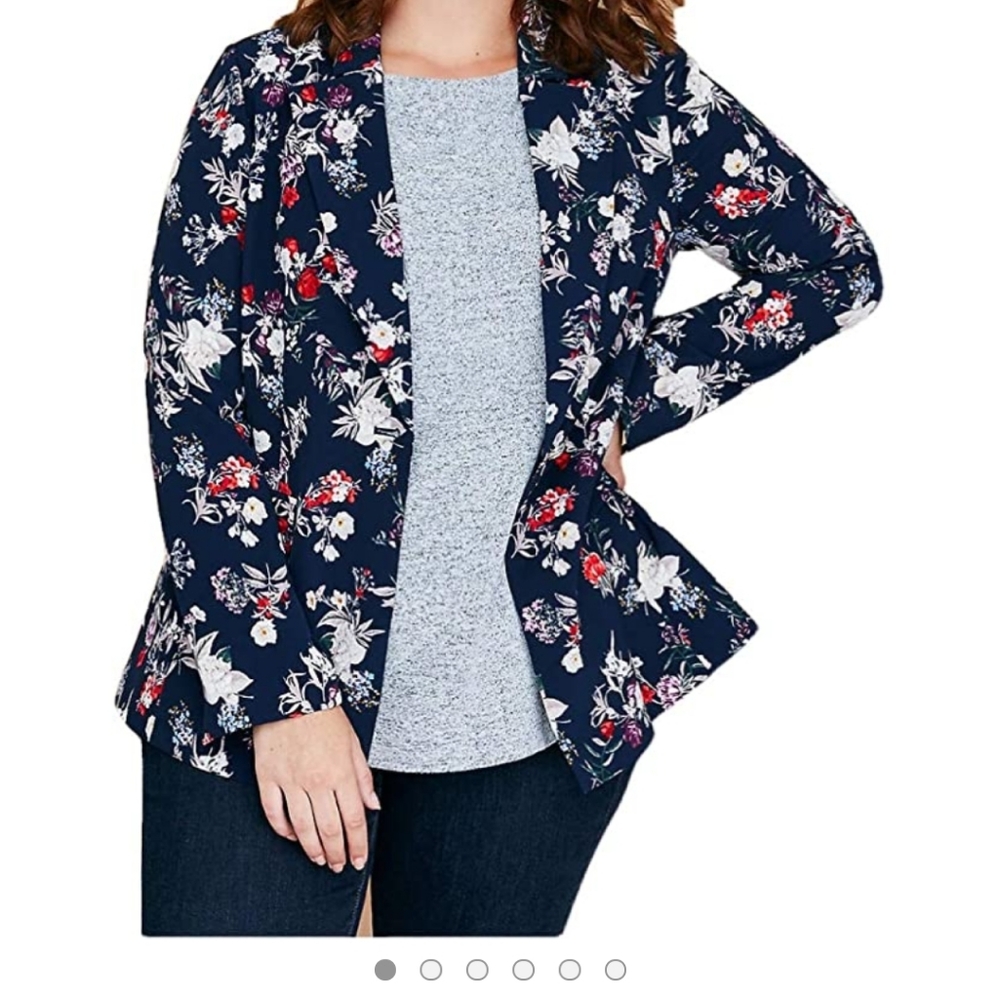Switch to an alternate image tab
This screenshot has width=999, height=1000.
pyautogui.click(x=521, y=968)
